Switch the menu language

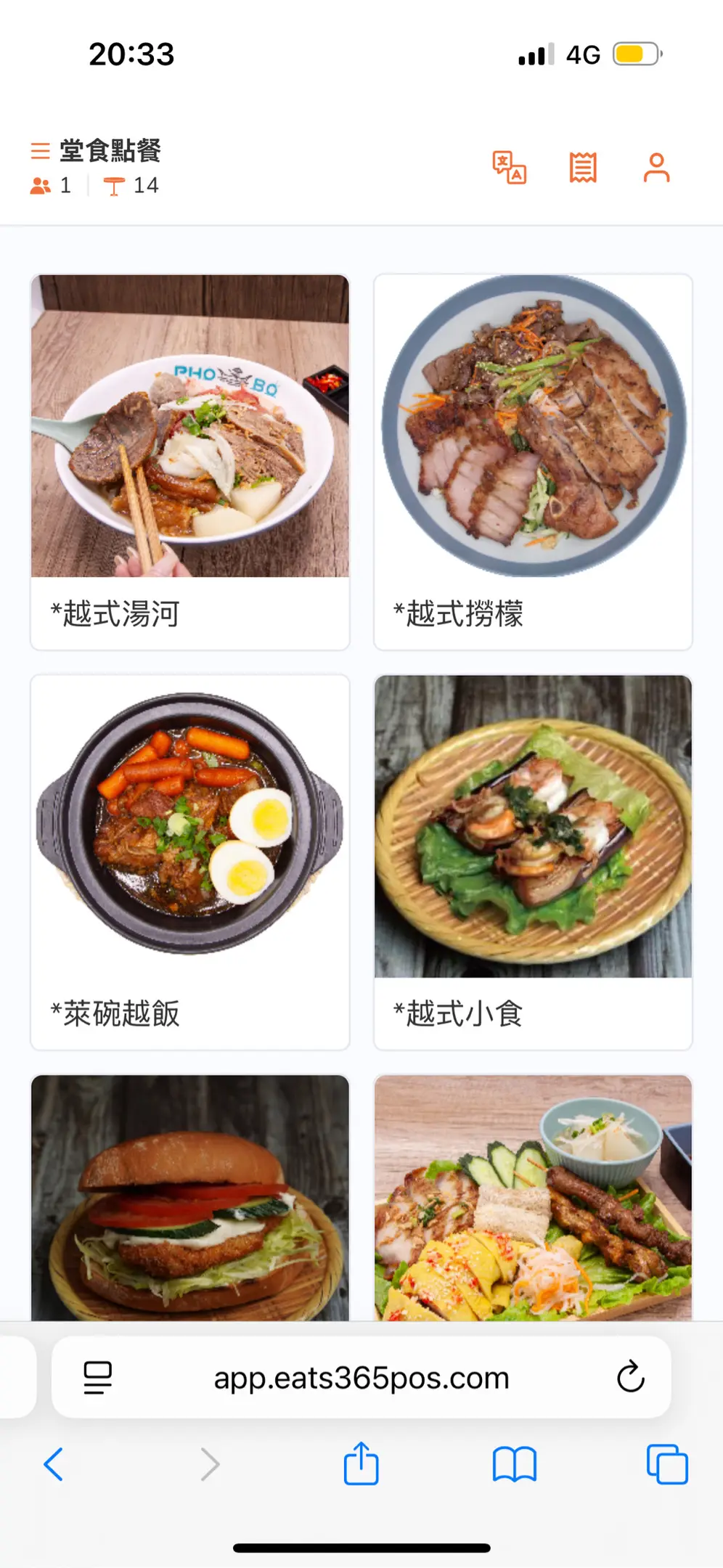click(x=509, y=168)
